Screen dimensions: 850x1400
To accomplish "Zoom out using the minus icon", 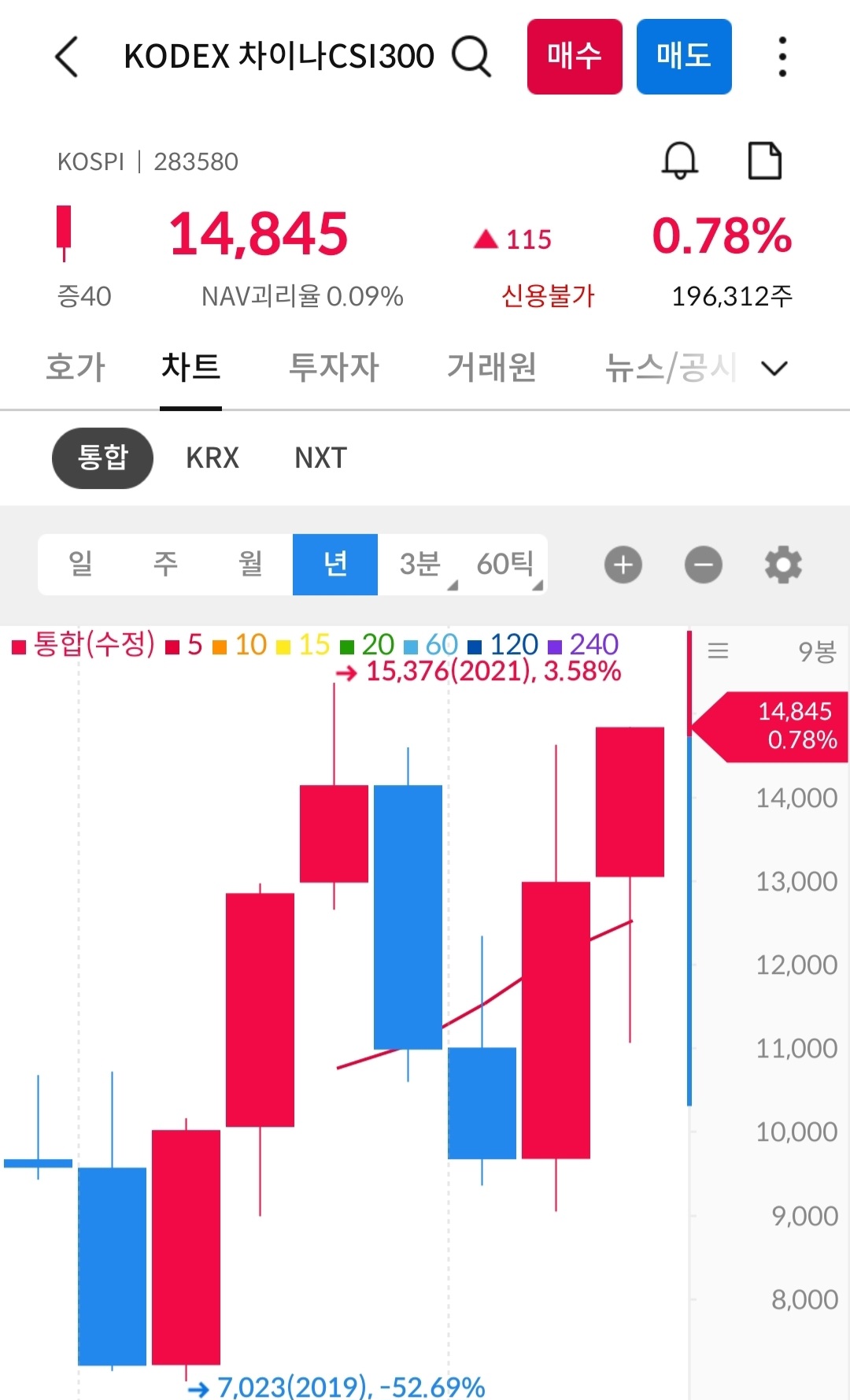I will 703,565.
